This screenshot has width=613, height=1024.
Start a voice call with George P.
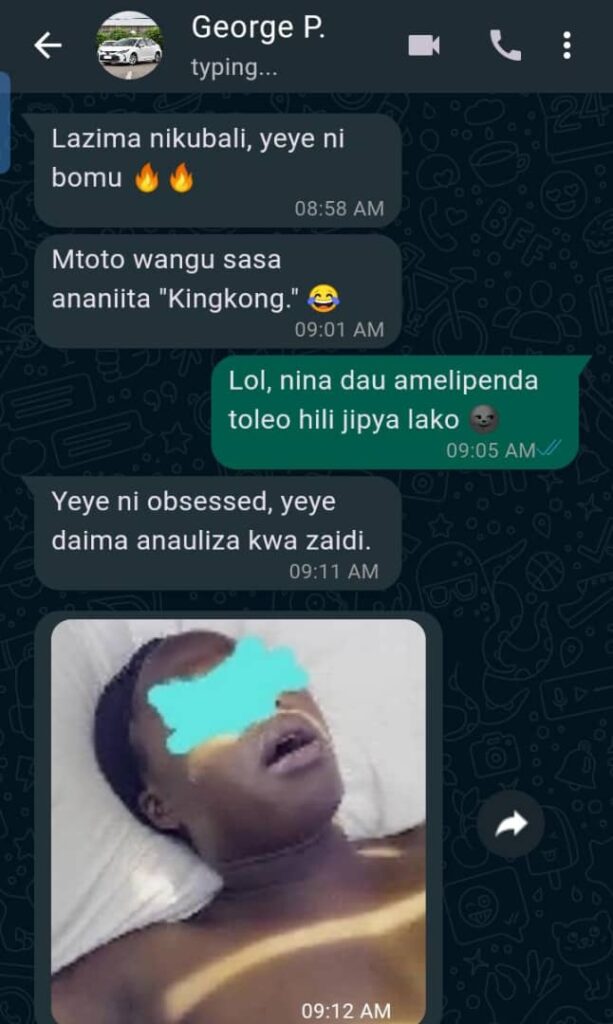[x=505, y=45]
